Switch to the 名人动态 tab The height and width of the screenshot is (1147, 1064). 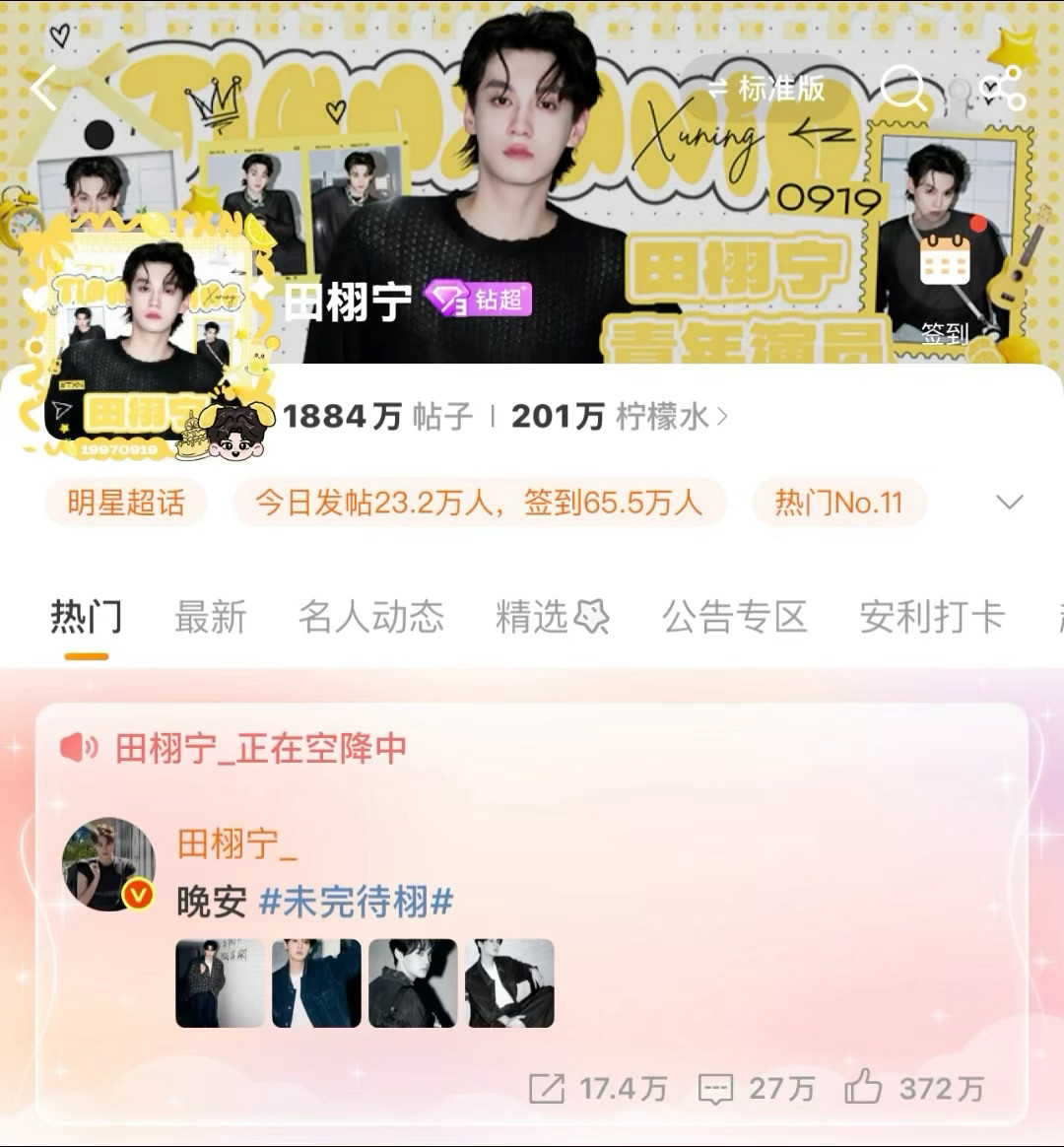tap(370, 618)
